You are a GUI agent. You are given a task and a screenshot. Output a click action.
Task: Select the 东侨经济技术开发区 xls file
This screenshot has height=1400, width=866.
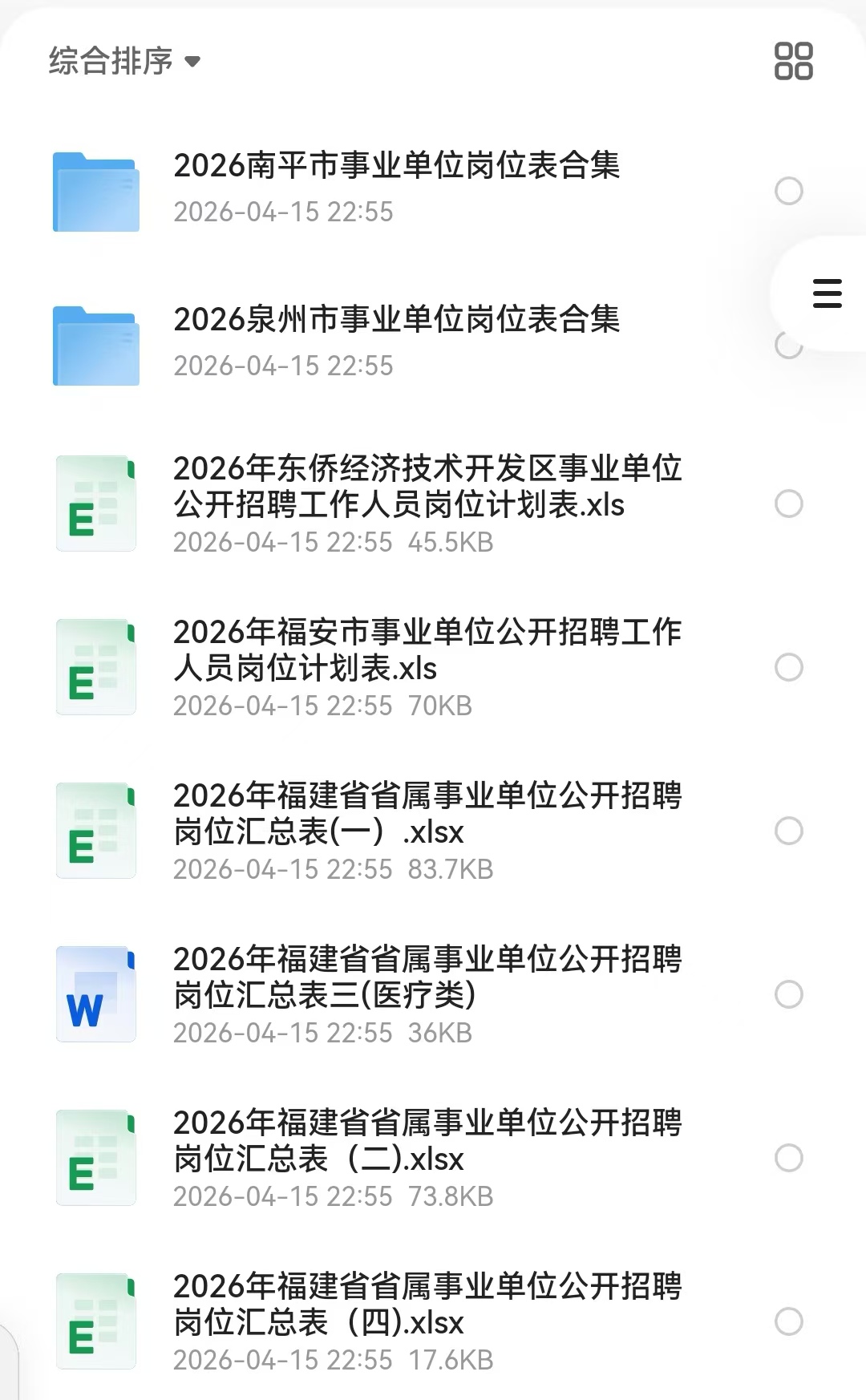point(789,504)
